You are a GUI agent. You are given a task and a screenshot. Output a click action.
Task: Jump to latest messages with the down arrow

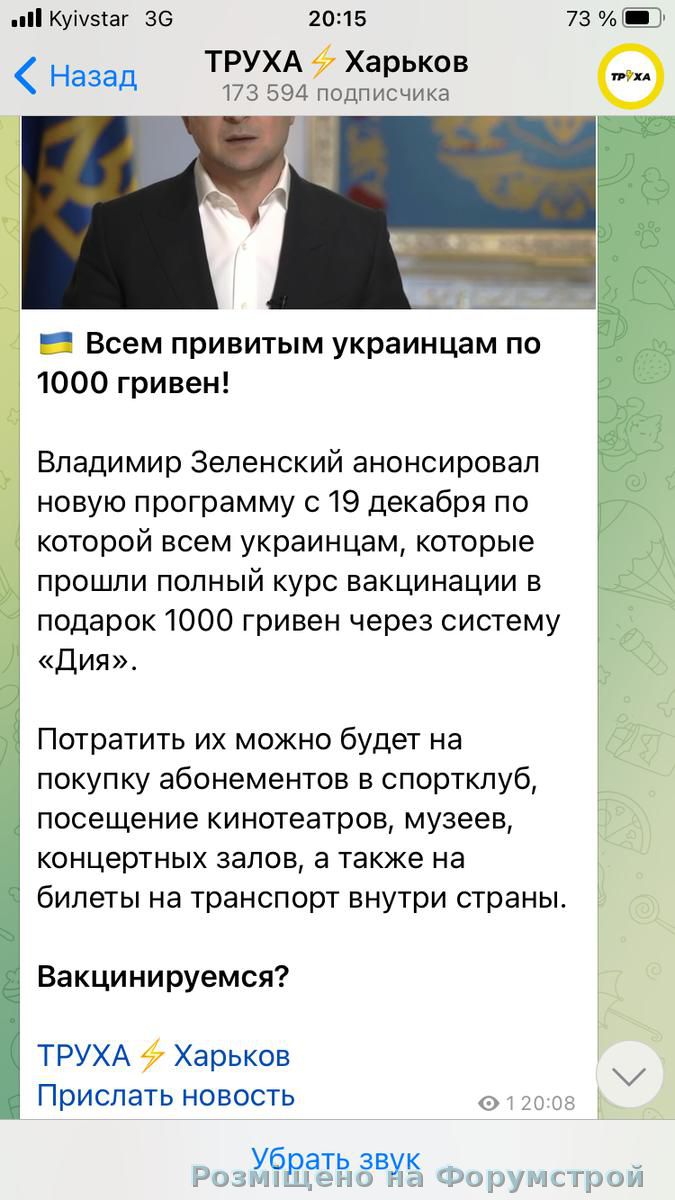[630, 1077]
